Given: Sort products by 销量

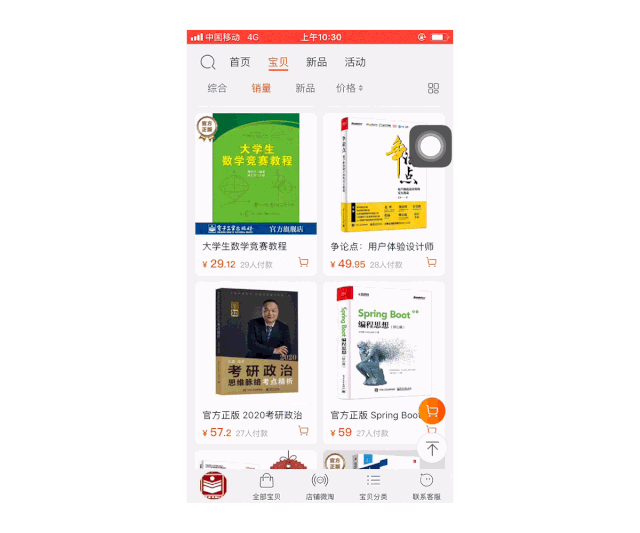Looking at the screenshot, I should tap(261, 88).
